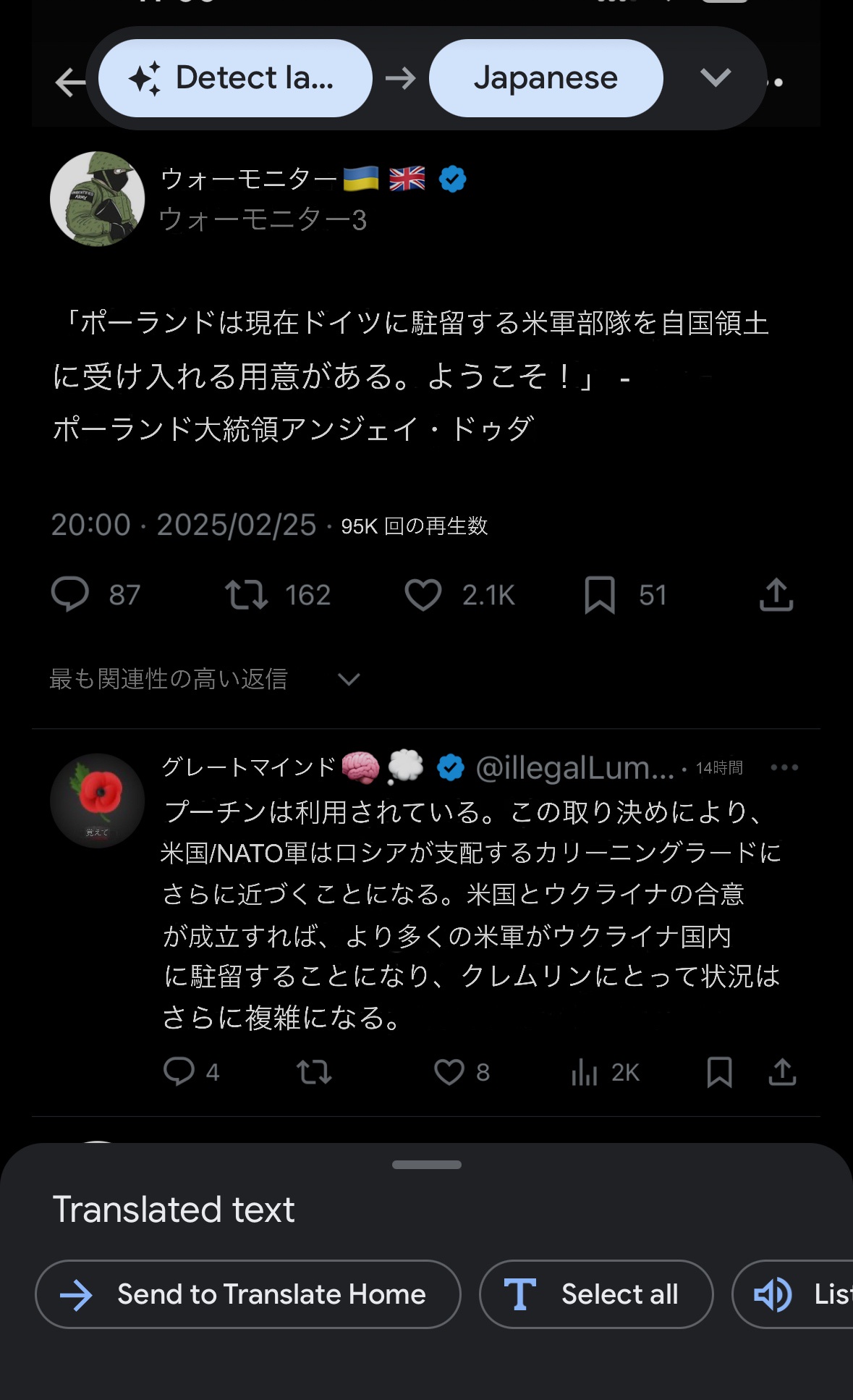Comment on グレートマインド's reply

(x=179, y=1072)
